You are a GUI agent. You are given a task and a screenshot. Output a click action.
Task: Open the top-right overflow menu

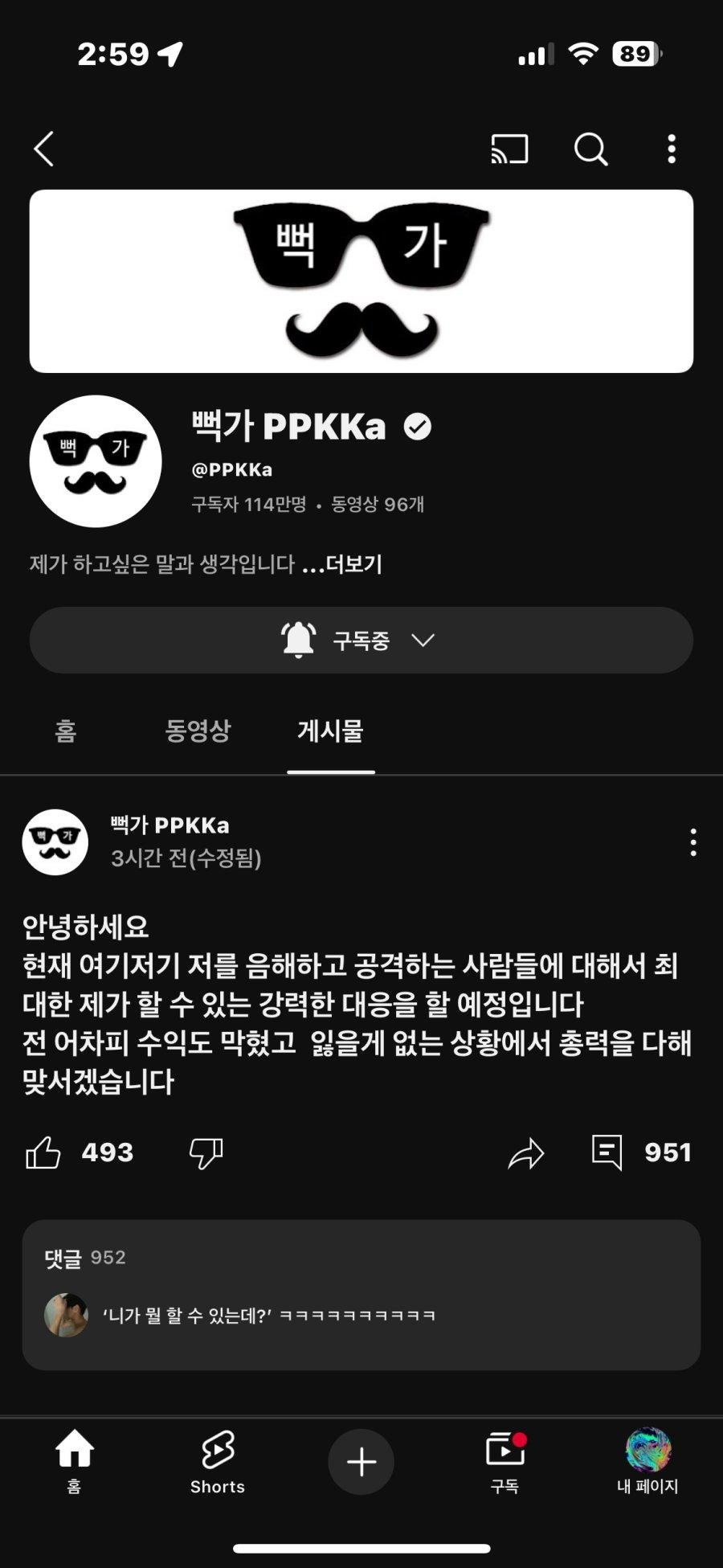pyautogui.click(x=672, y=149)
